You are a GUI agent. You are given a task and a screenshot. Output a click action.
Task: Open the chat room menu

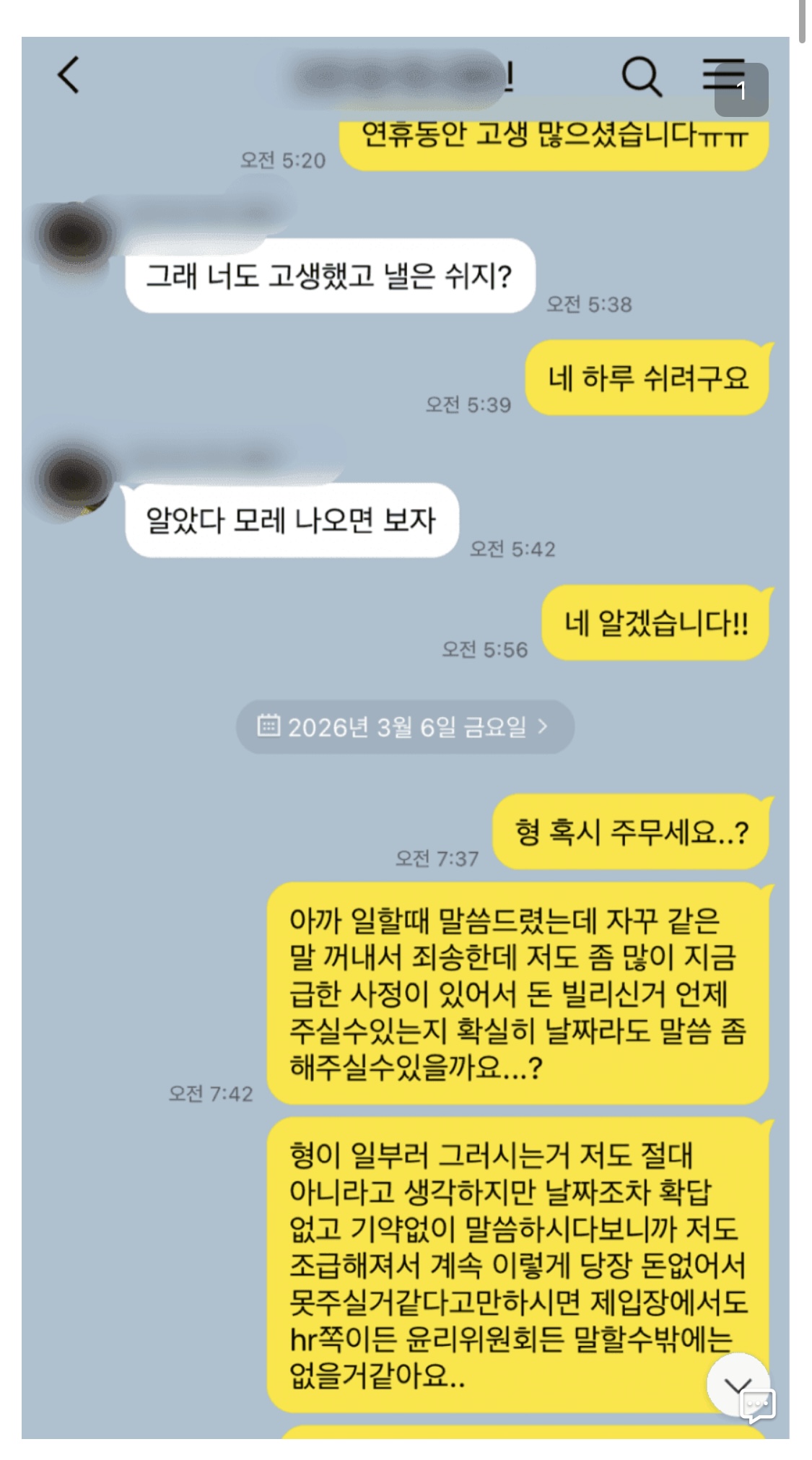pyautogui.click(x=723, y=76)
